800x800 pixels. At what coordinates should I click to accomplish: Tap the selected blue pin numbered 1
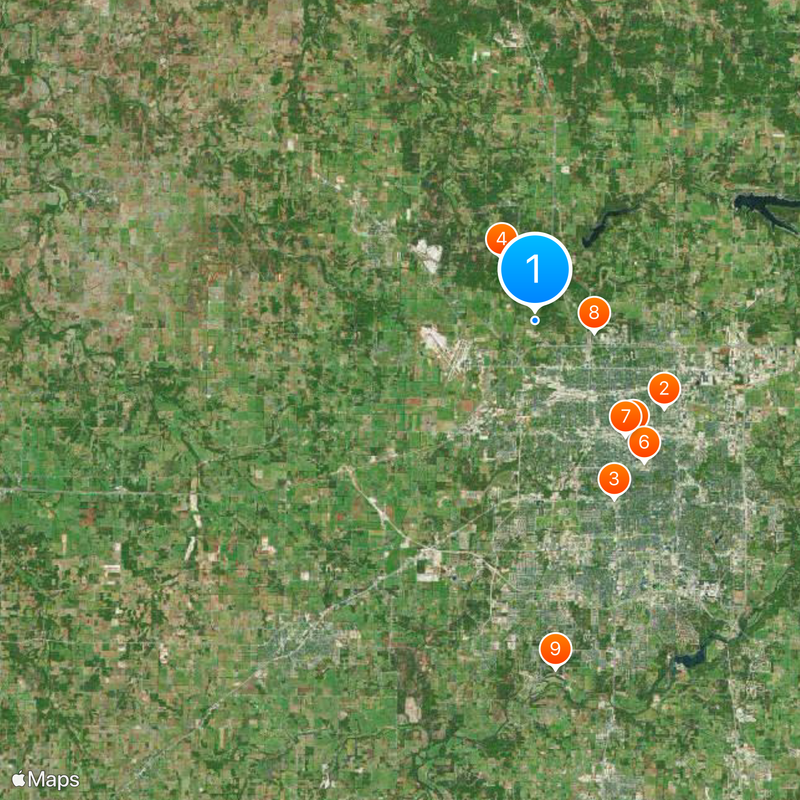[535, 269]
